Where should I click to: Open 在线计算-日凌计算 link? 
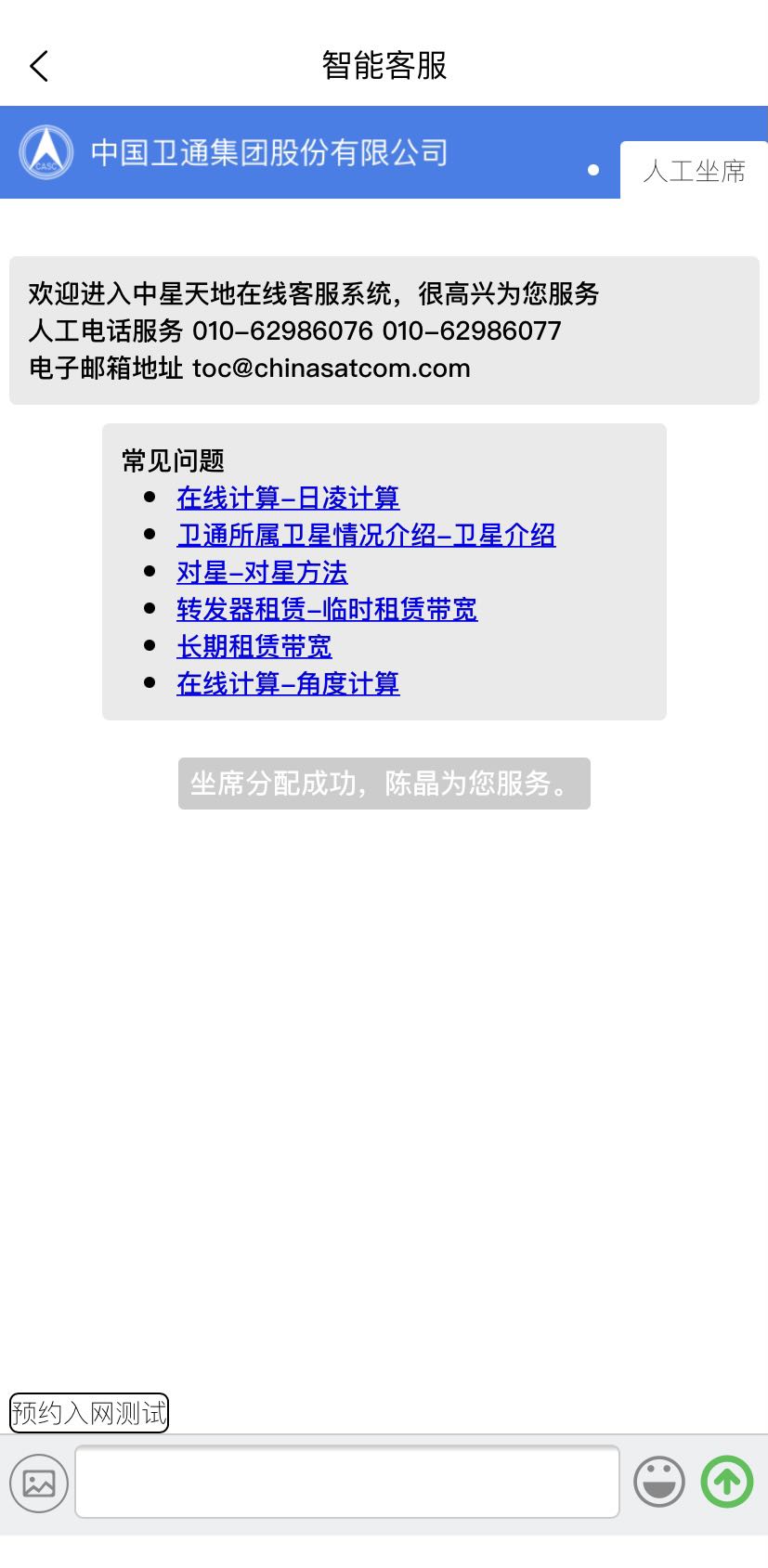coord(288,499)
